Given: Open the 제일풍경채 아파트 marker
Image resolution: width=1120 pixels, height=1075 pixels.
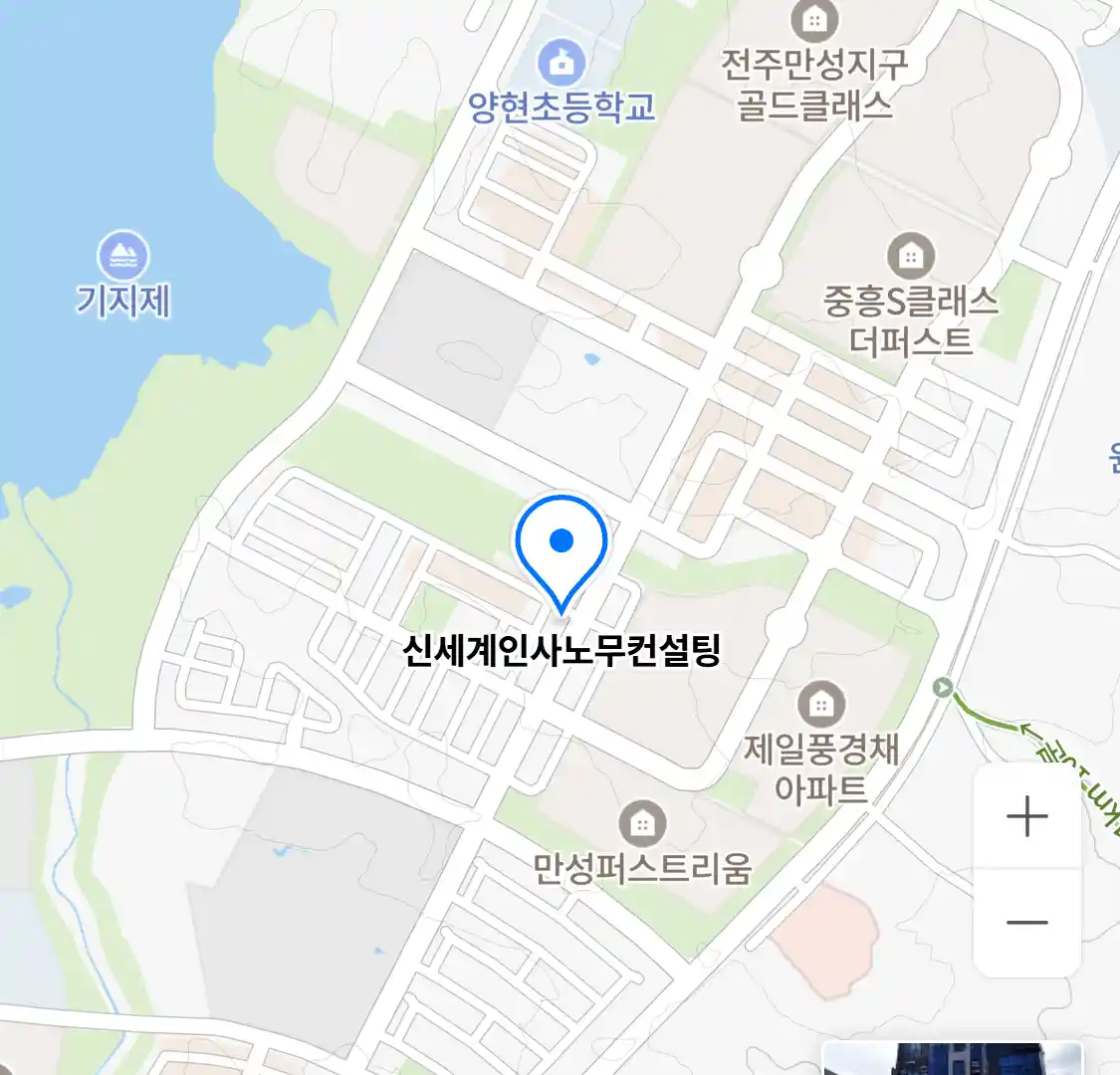Looking at the screenshot, I should click(x=821, y=706).
